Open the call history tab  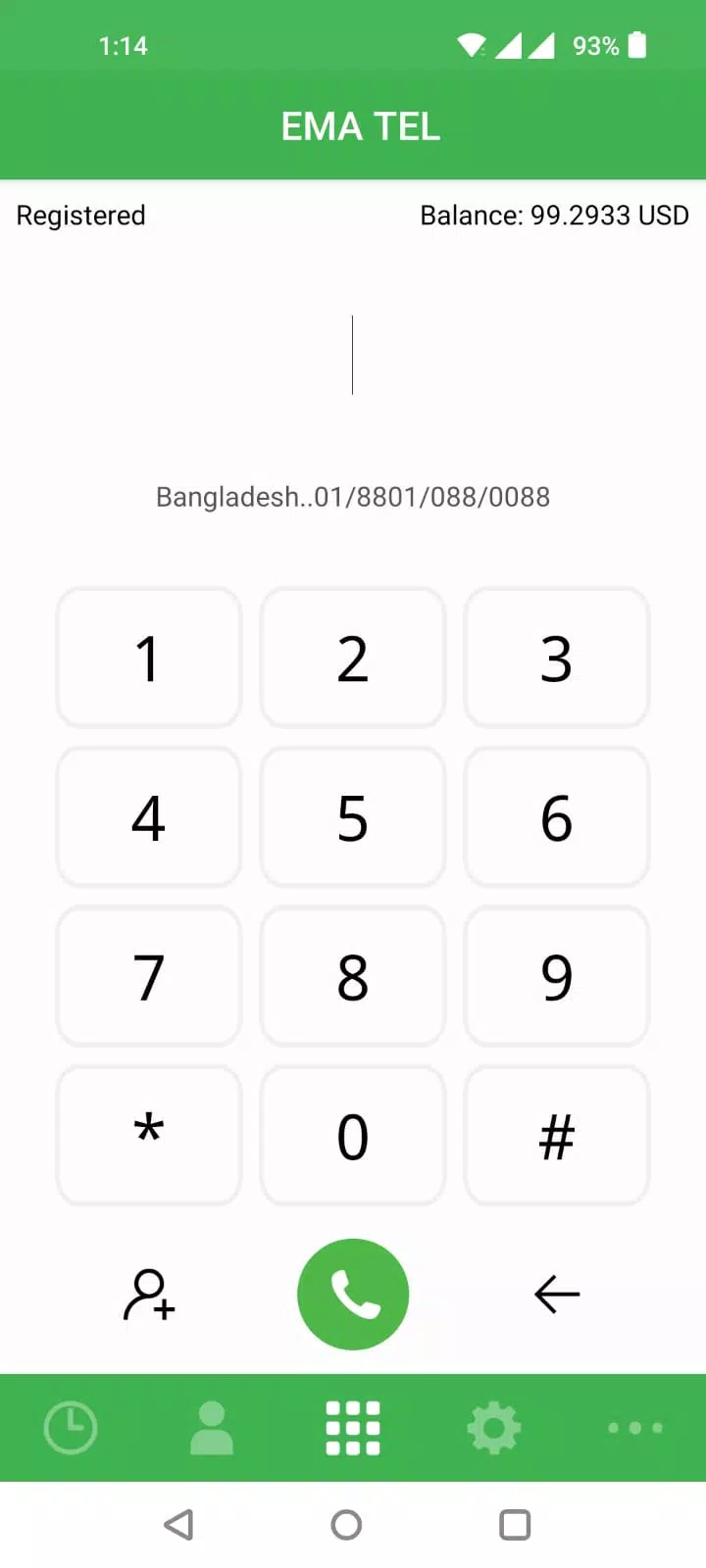(71, 1427)
